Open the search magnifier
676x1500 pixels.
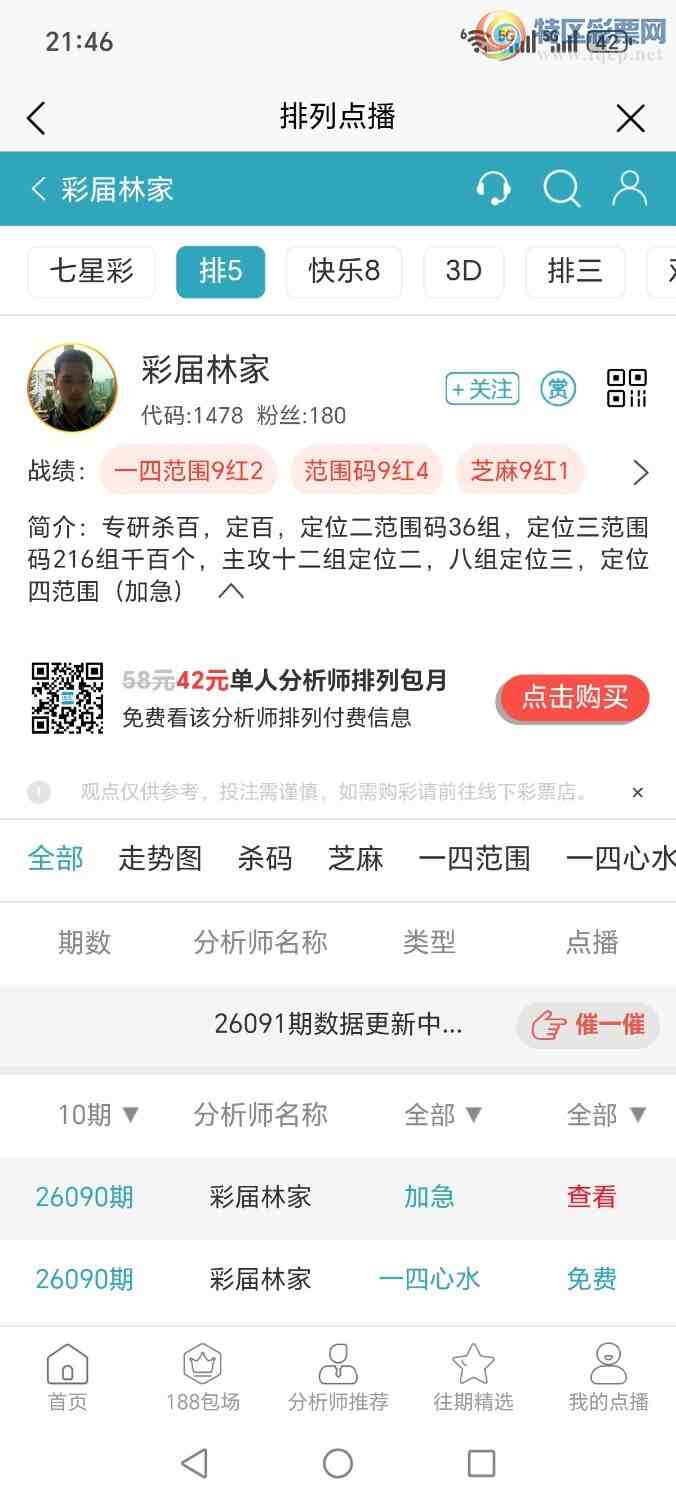click(x=561, y=189)
